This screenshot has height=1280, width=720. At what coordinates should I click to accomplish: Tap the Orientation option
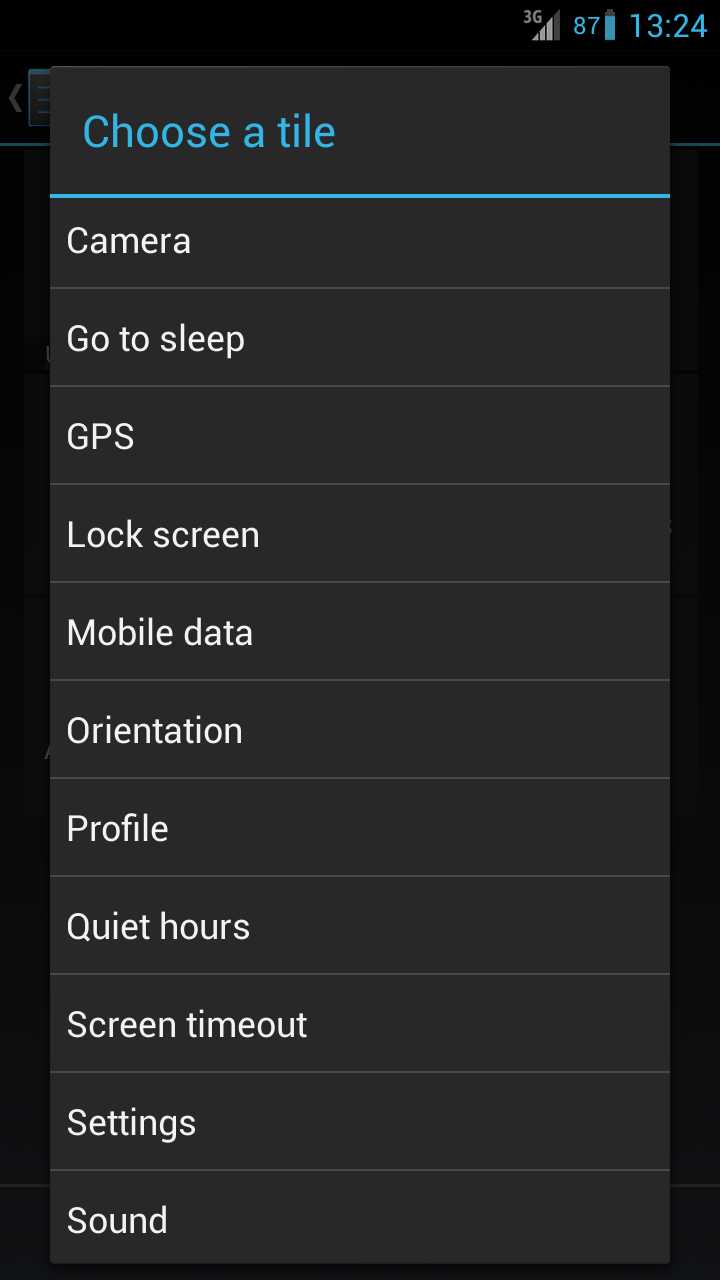360,730
